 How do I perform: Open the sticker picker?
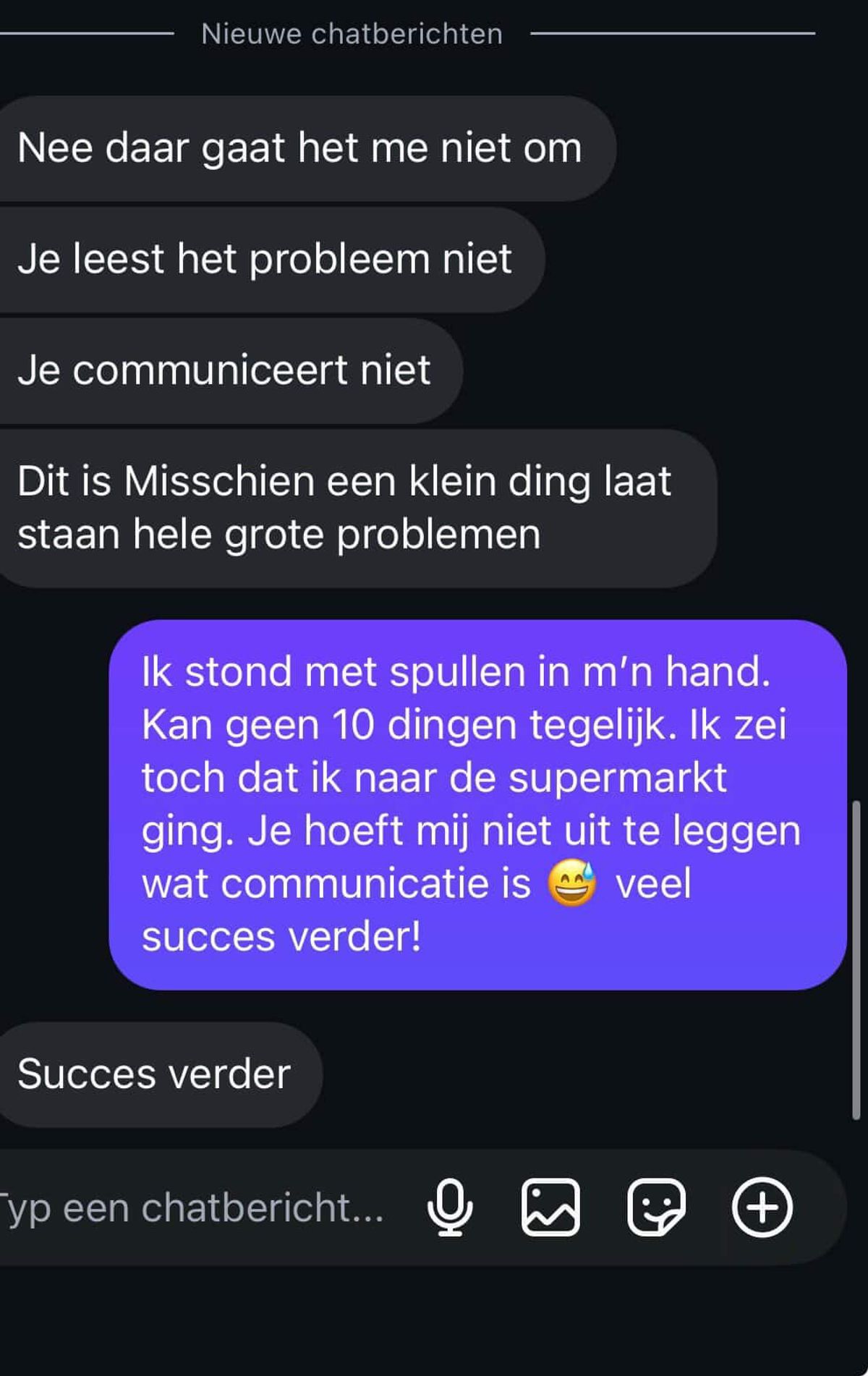[x=656, y=1207]
